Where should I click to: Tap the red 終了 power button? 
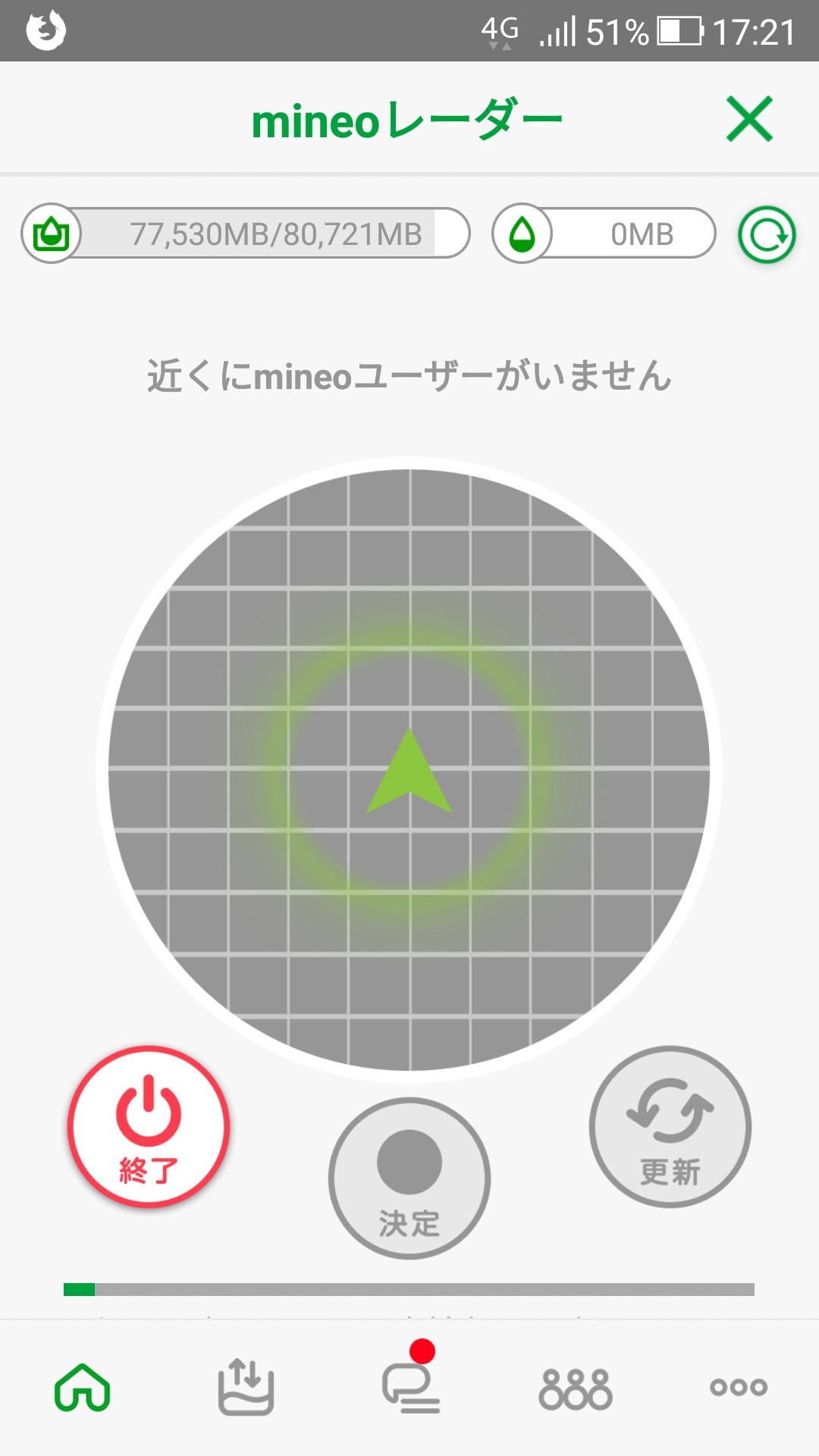tap(149, 1127)
